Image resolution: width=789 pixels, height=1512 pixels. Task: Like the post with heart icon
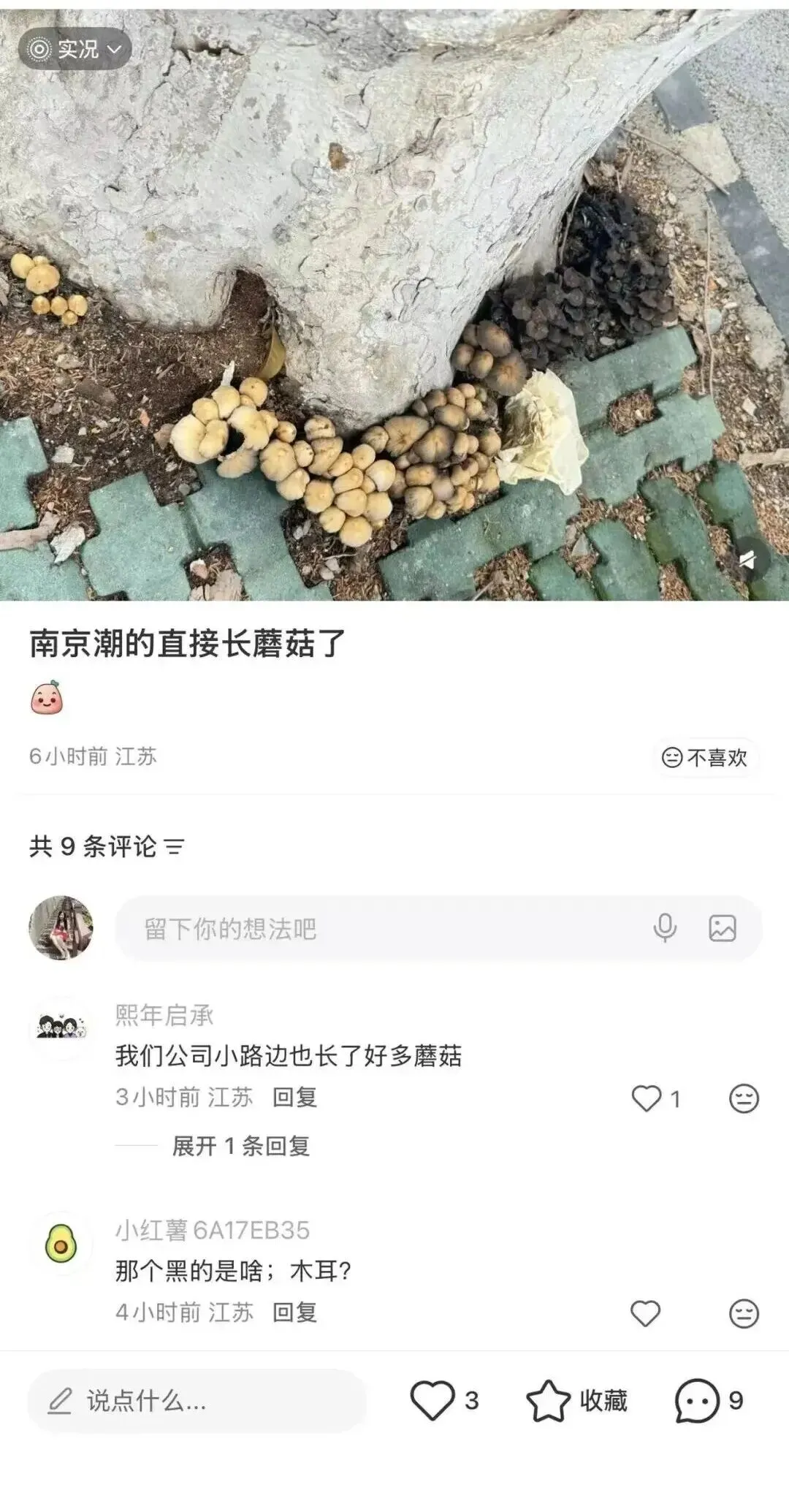tap(432, 1400)
